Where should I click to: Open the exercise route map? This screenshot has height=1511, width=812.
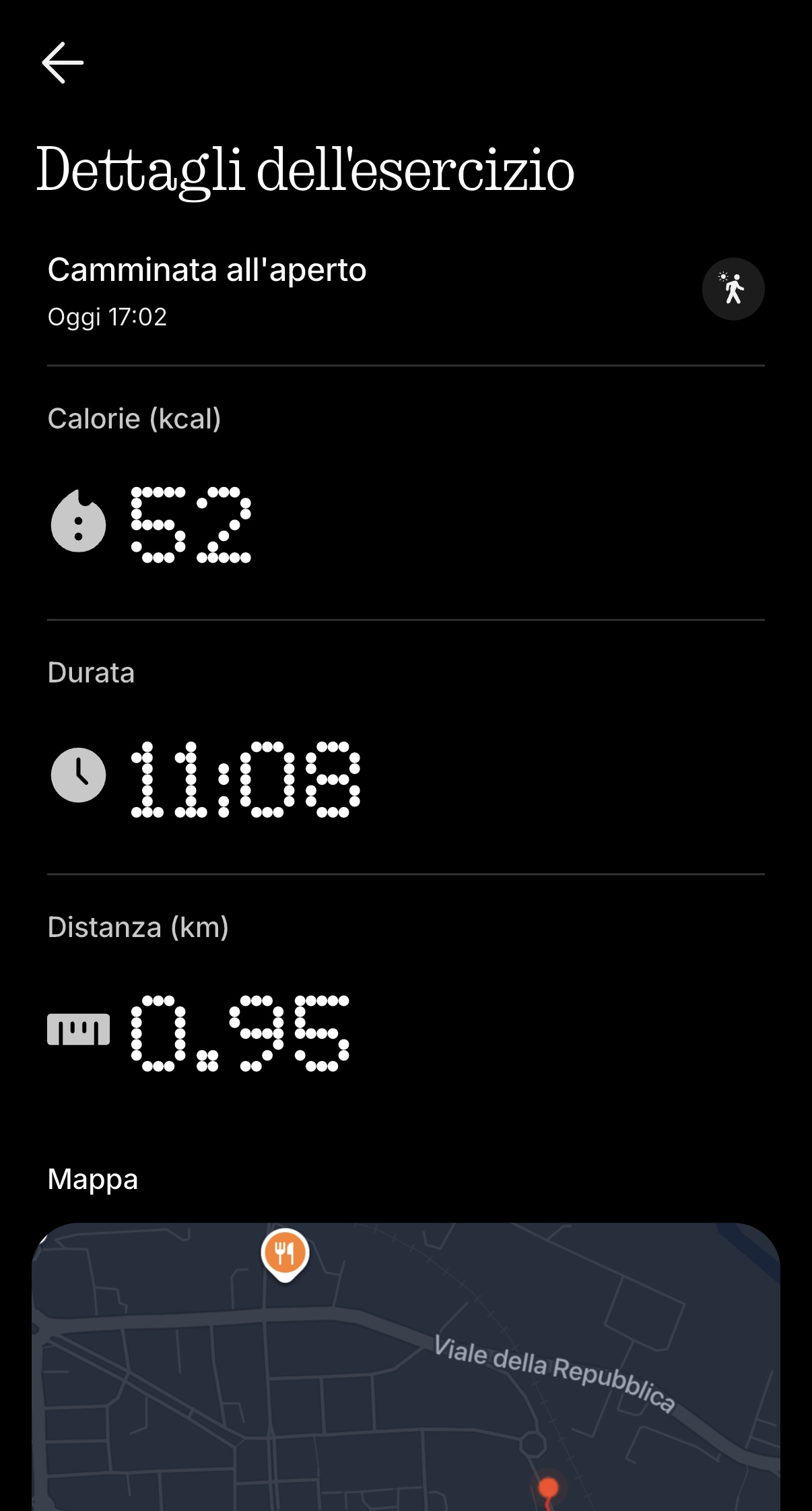(x=405, y=1368)
